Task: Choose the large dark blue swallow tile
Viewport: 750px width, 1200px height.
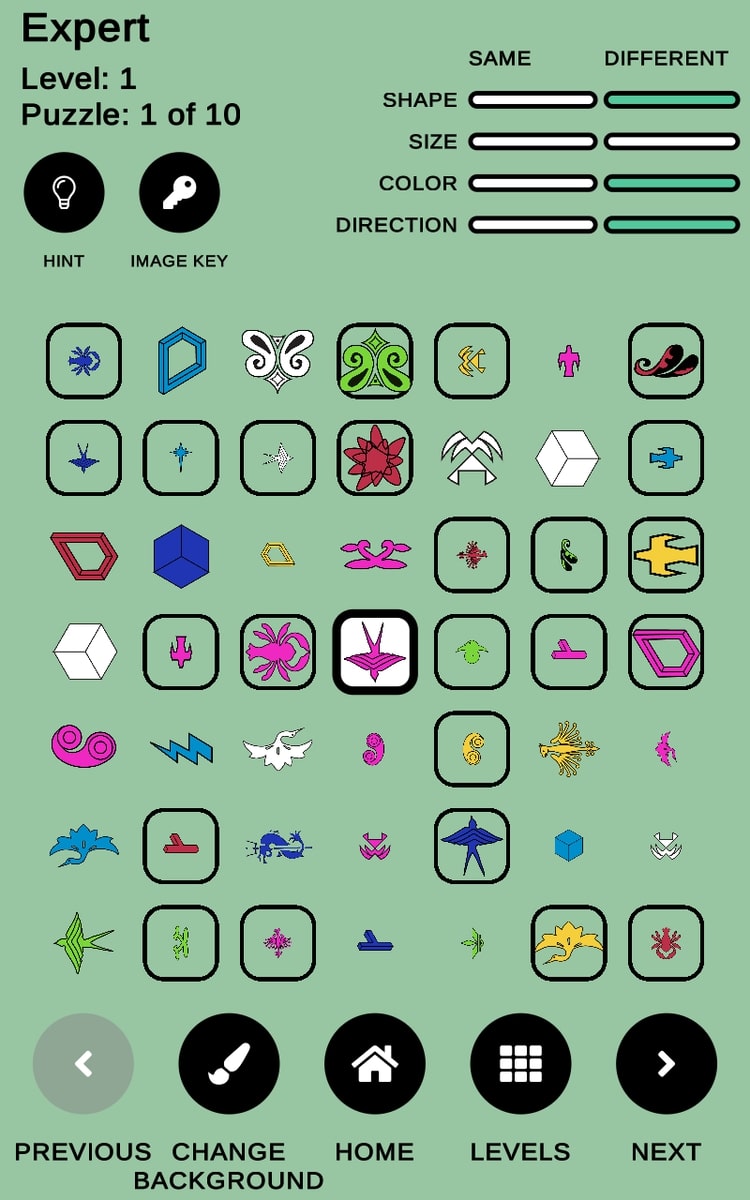Action: point(472,846)
